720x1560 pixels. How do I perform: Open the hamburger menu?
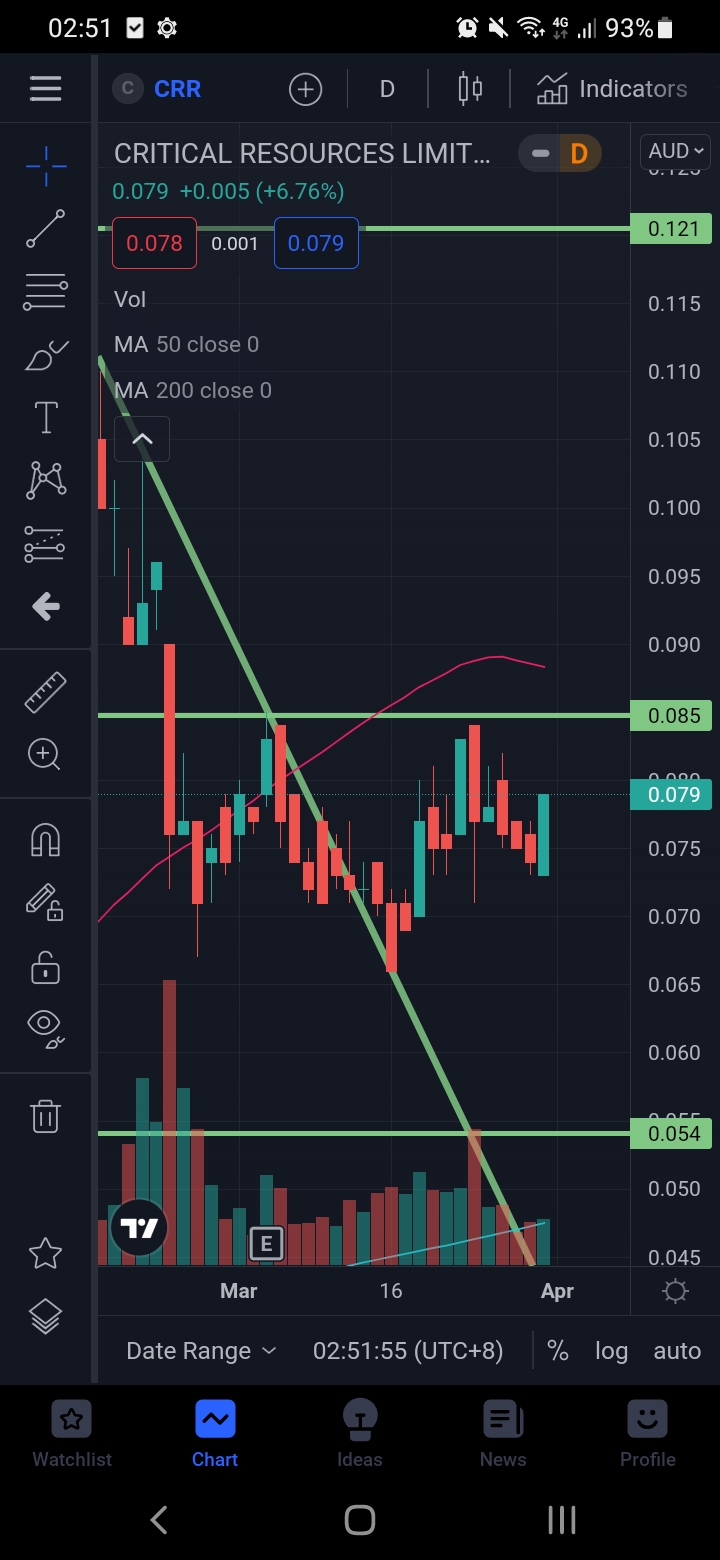pyautogui.click(x=45, y=88)
